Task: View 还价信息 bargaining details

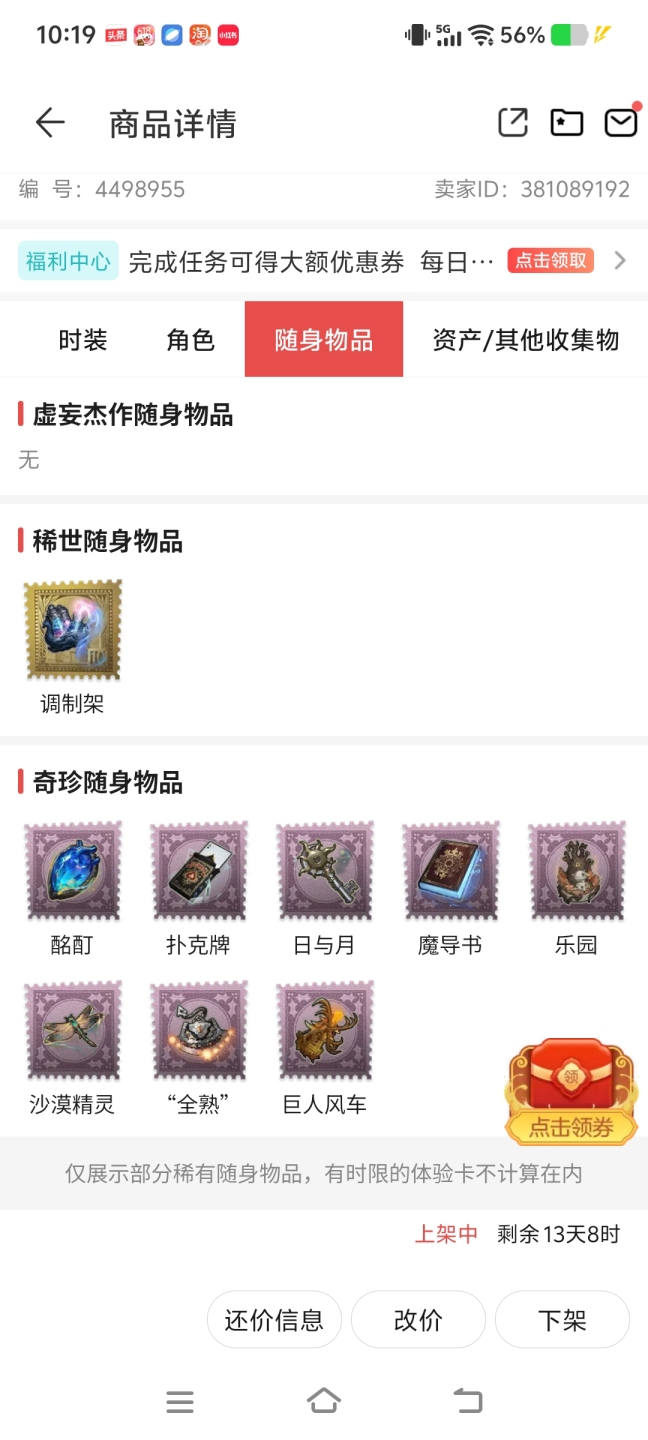Action: (274, 1320)
